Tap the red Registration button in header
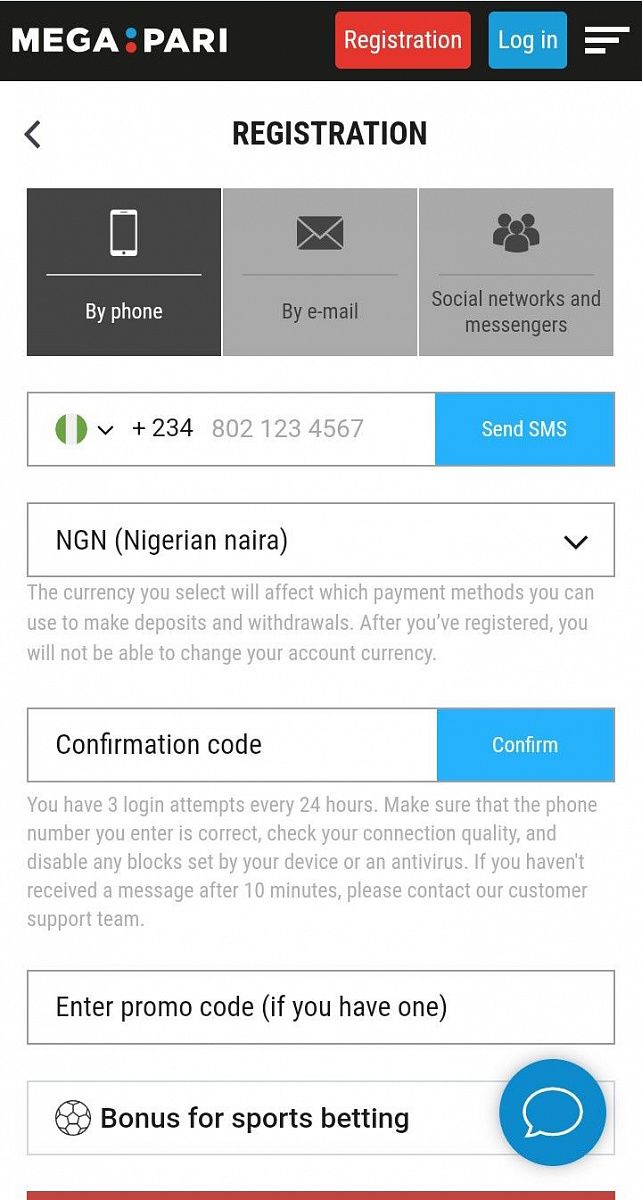The image size is (642, 1200). point(402,40)
